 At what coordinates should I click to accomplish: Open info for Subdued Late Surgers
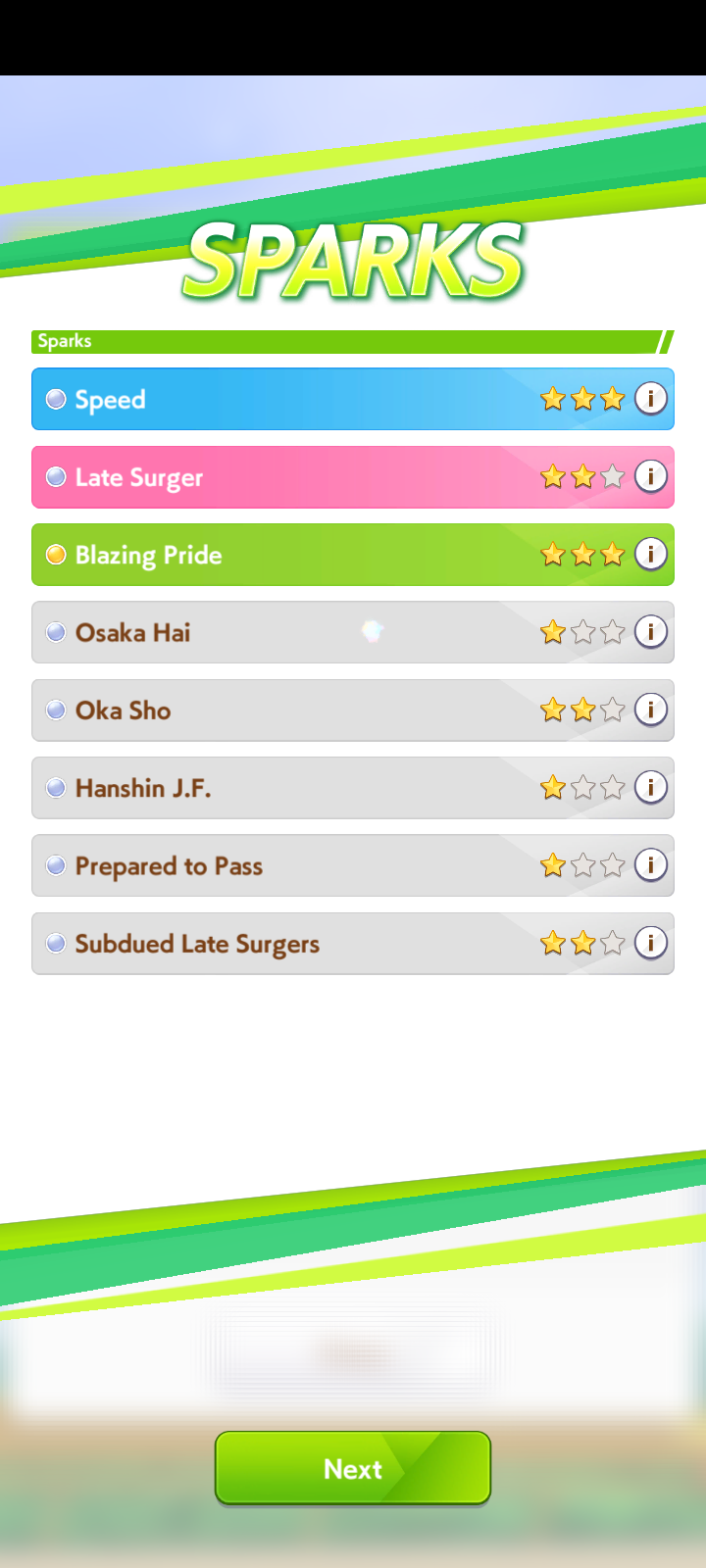tap(651, 943)
